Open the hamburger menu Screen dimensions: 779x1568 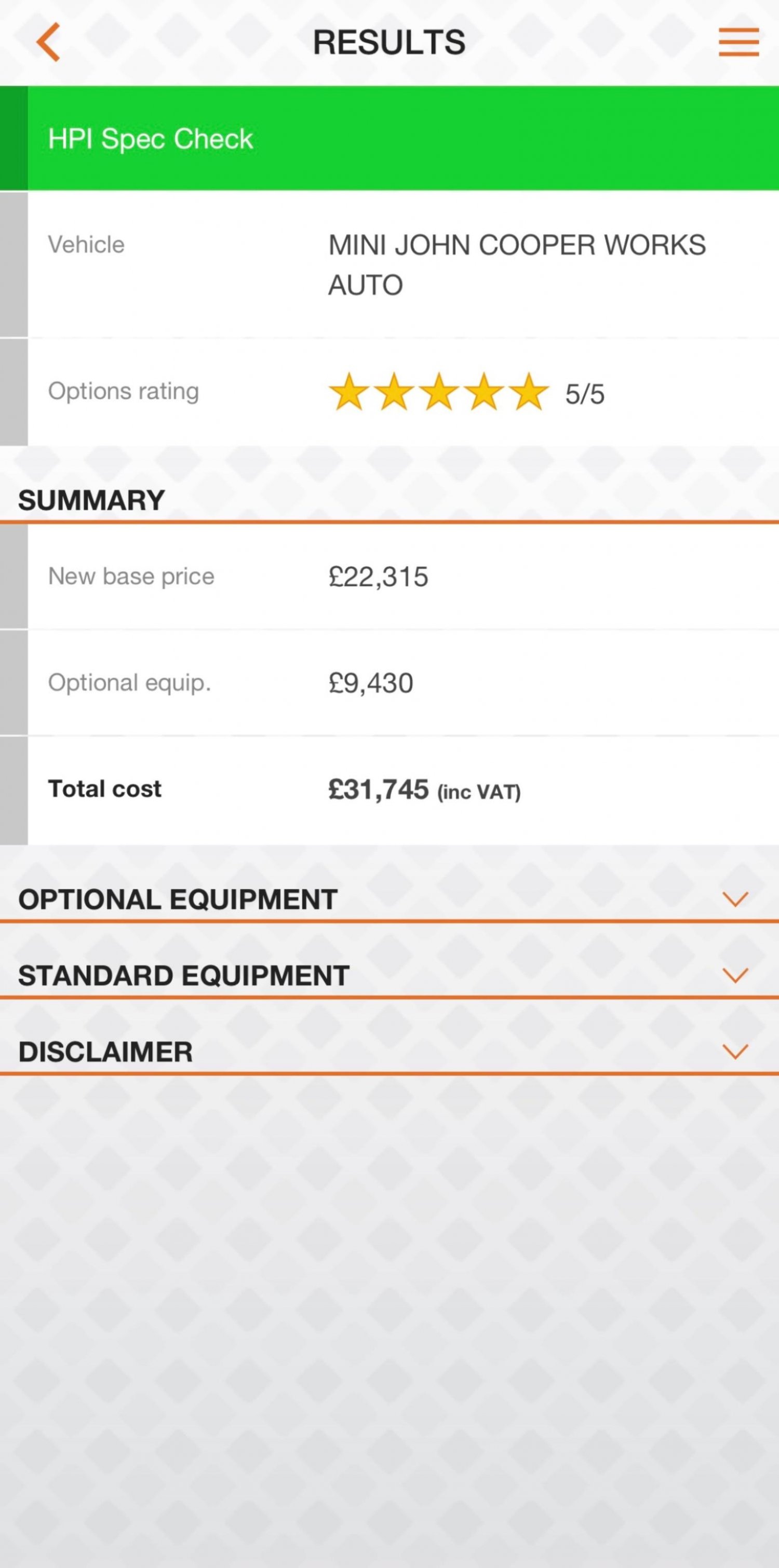(x=738, y=42)
